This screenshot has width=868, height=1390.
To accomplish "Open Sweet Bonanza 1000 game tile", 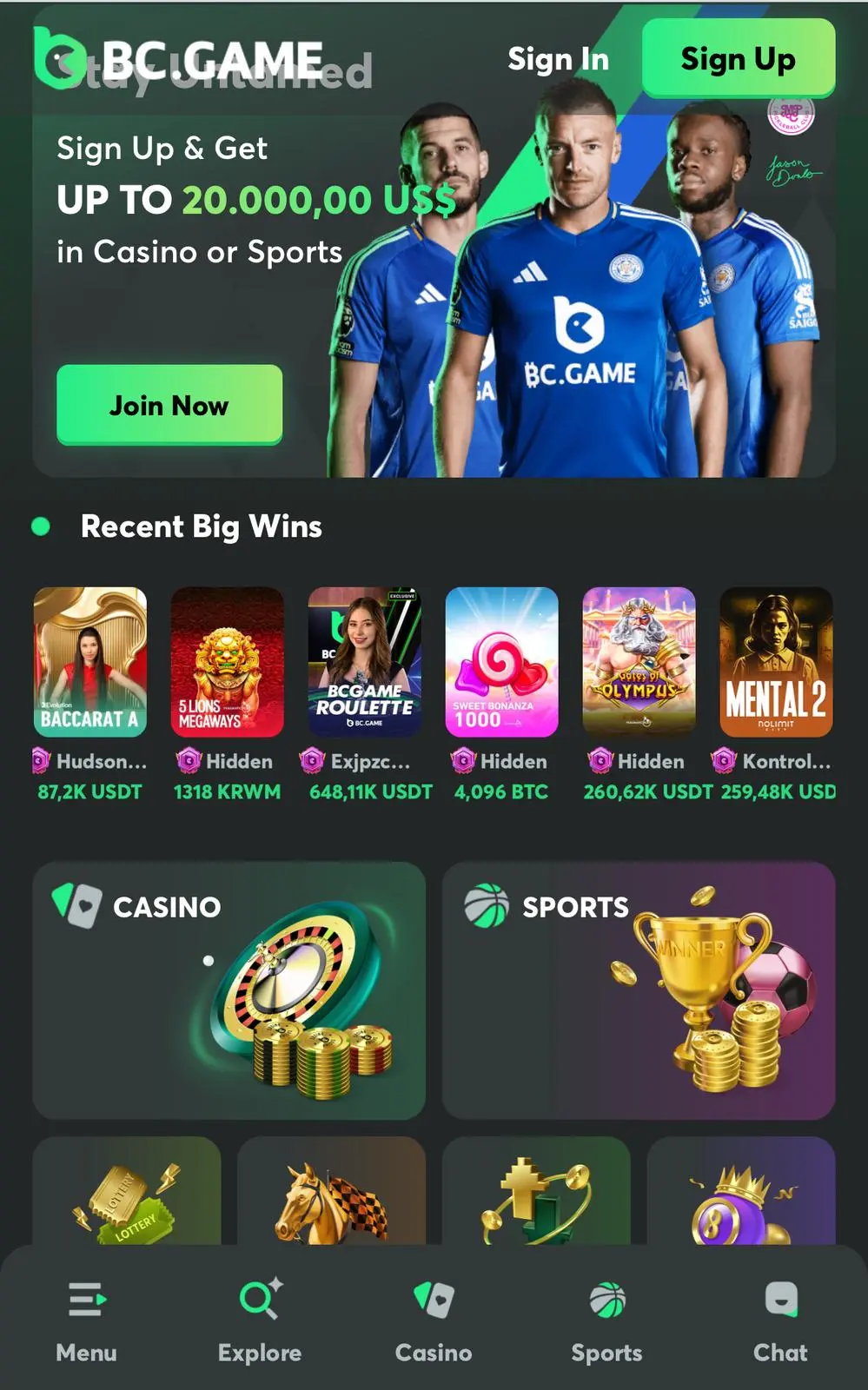I will click(501, 662).
